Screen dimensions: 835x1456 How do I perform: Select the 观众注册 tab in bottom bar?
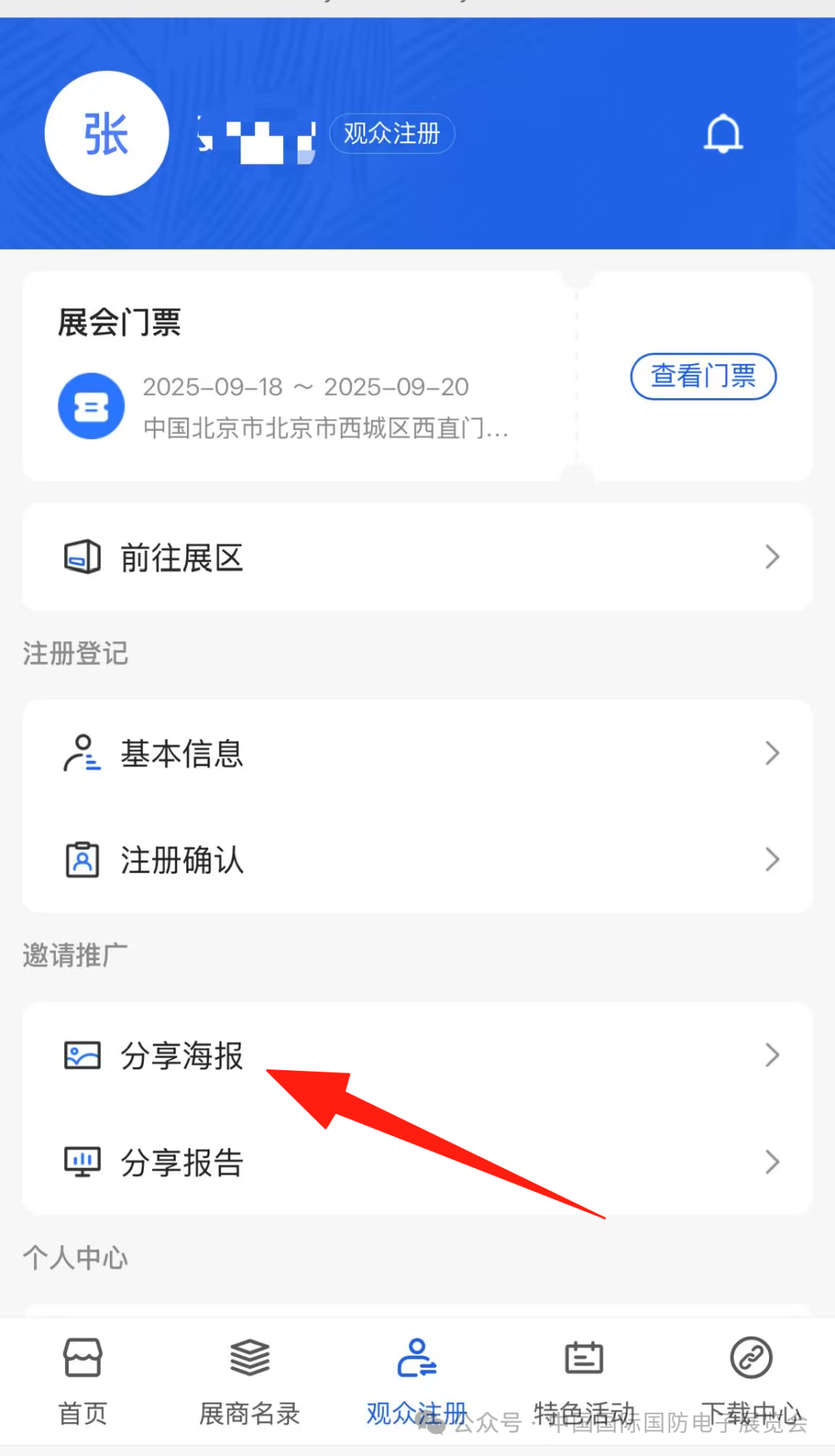tap(417, 1382)
